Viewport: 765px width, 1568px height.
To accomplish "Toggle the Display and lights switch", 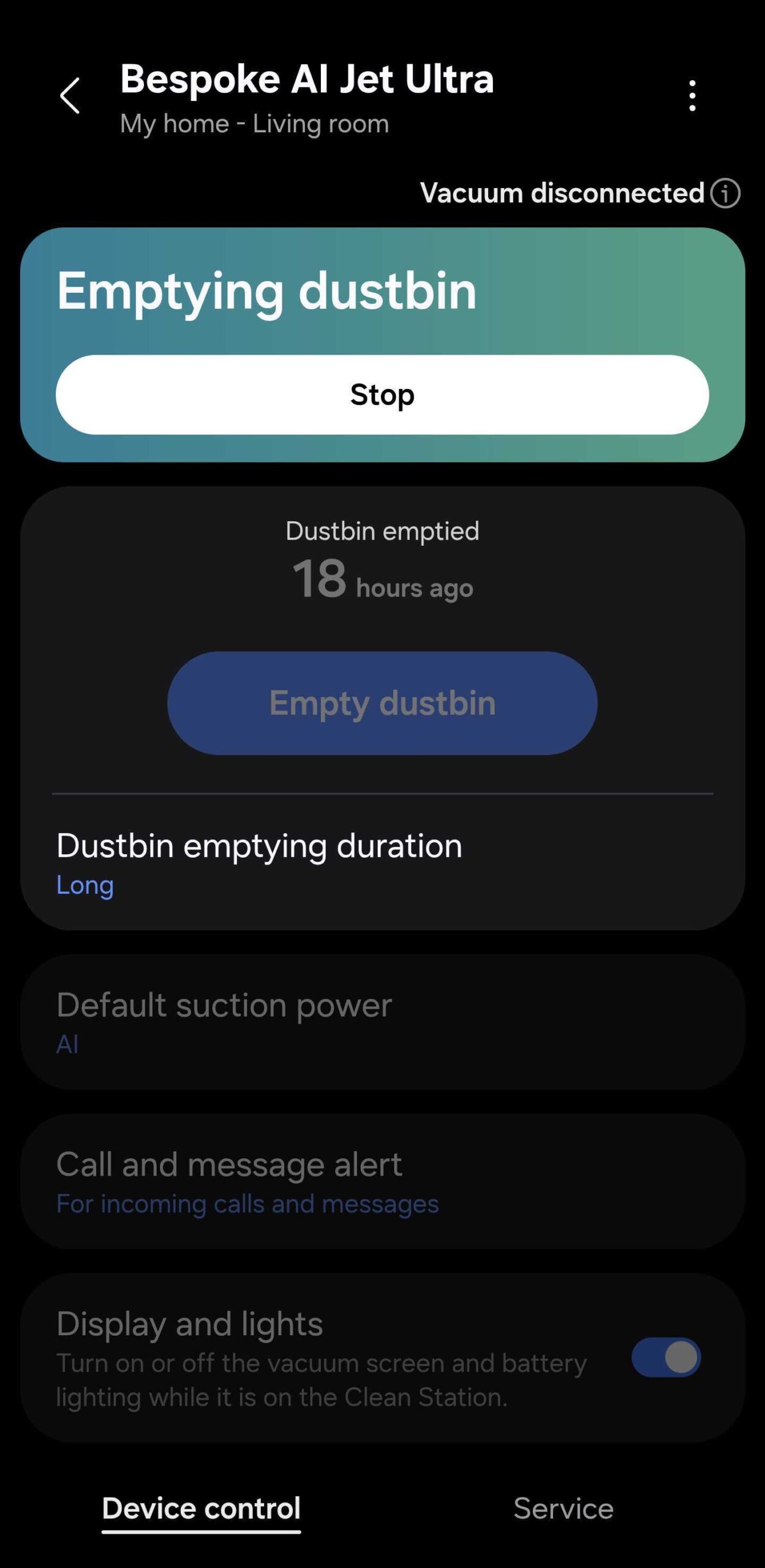I will [666, 1357].
